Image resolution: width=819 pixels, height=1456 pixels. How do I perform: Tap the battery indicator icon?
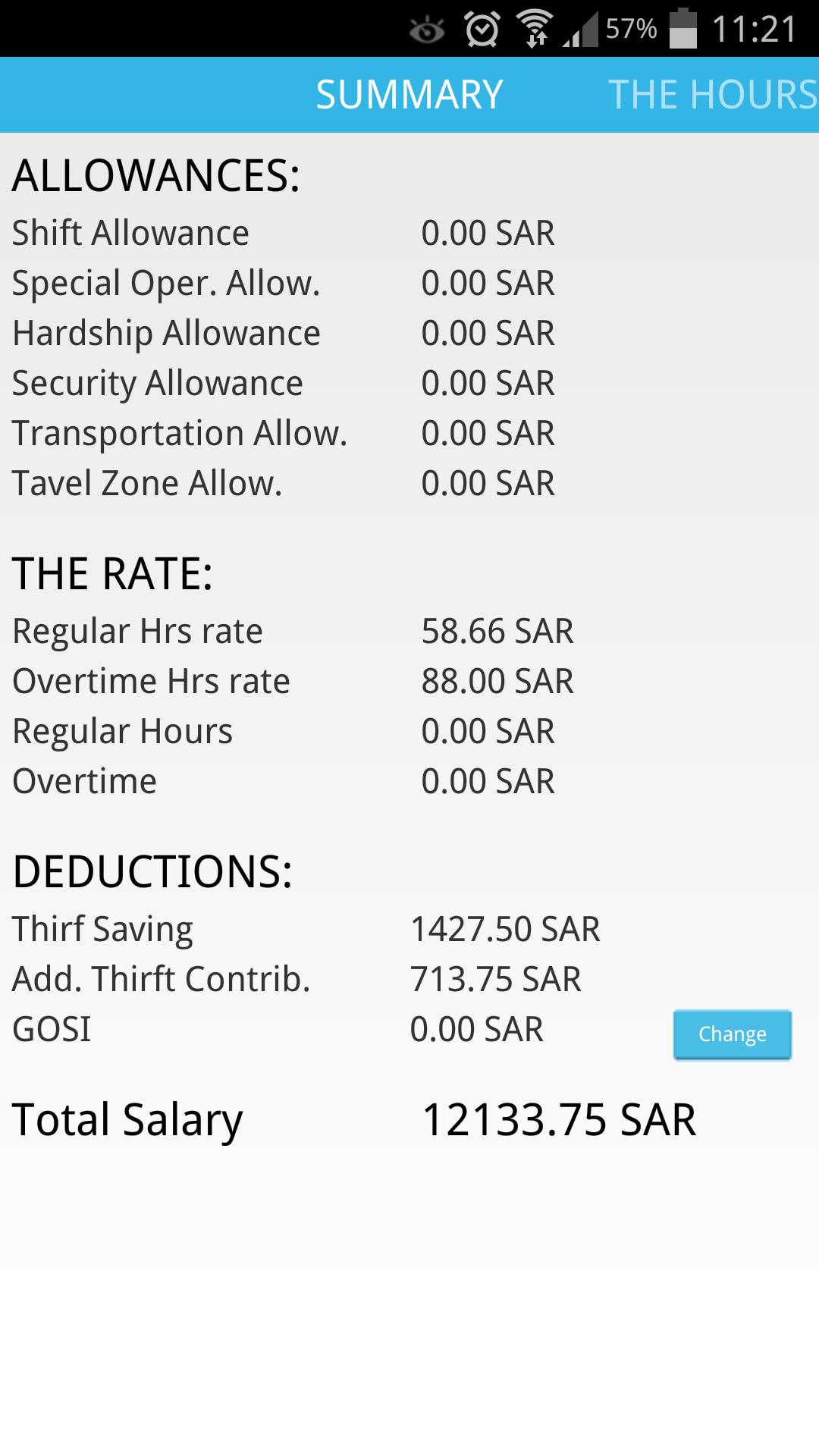(x=685, y=30)
